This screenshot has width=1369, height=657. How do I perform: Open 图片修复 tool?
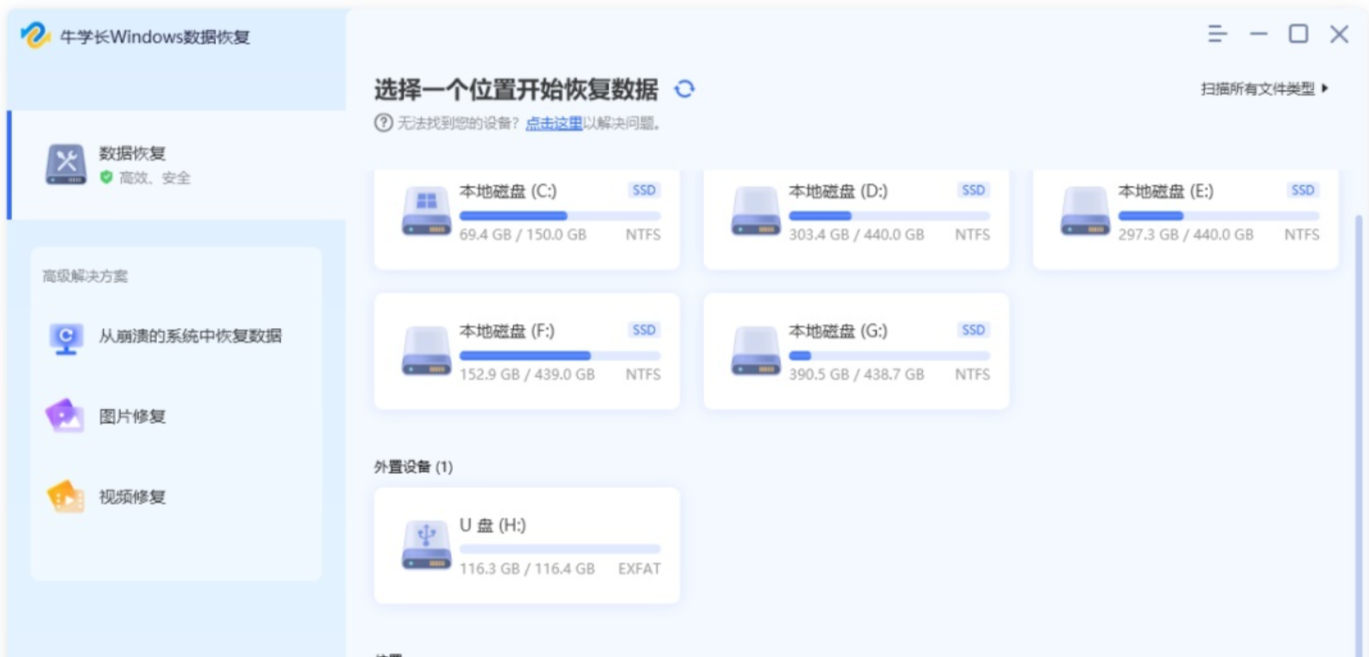pyautogui.click(x=130, y=417)
